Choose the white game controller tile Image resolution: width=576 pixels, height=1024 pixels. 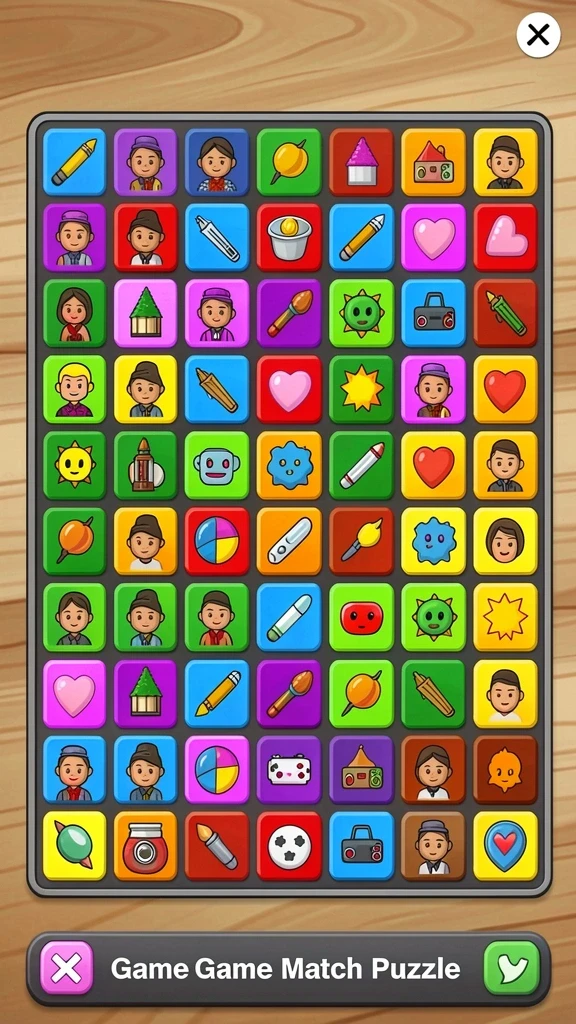(289, 769)
